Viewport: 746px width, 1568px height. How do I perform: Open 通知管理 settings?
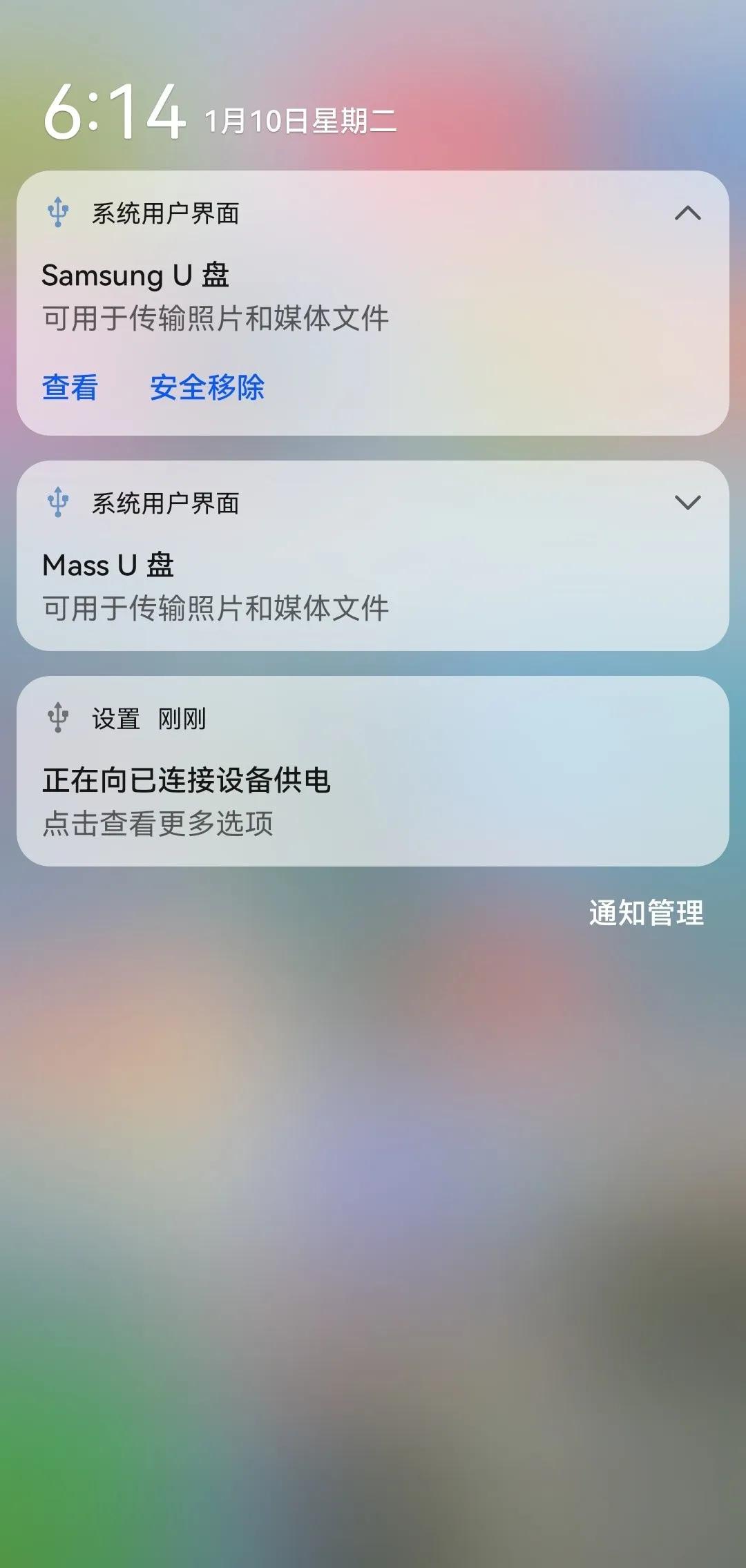click(646, 914)
